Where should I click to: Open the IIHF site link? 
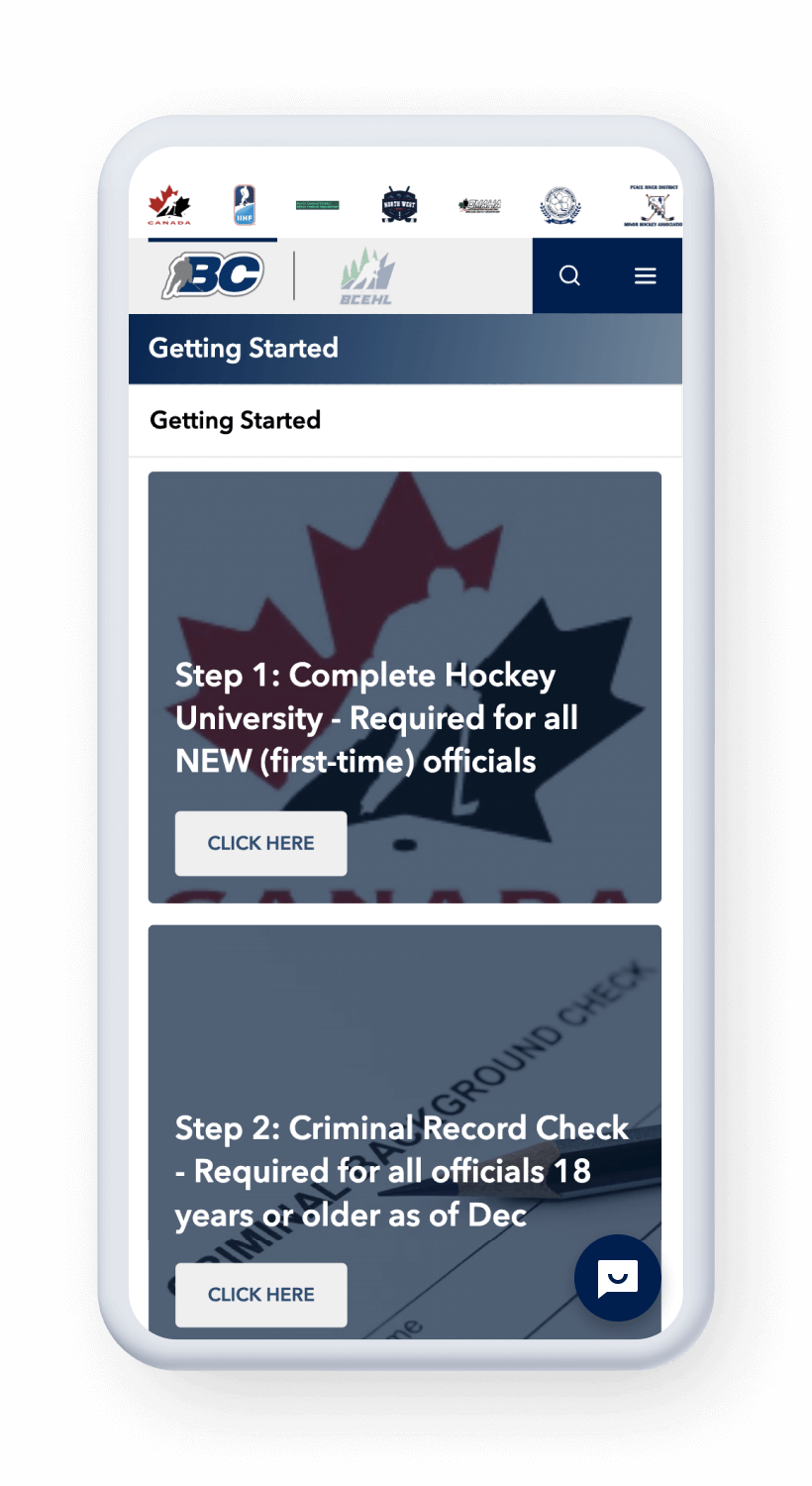click(x=245, y=205)
